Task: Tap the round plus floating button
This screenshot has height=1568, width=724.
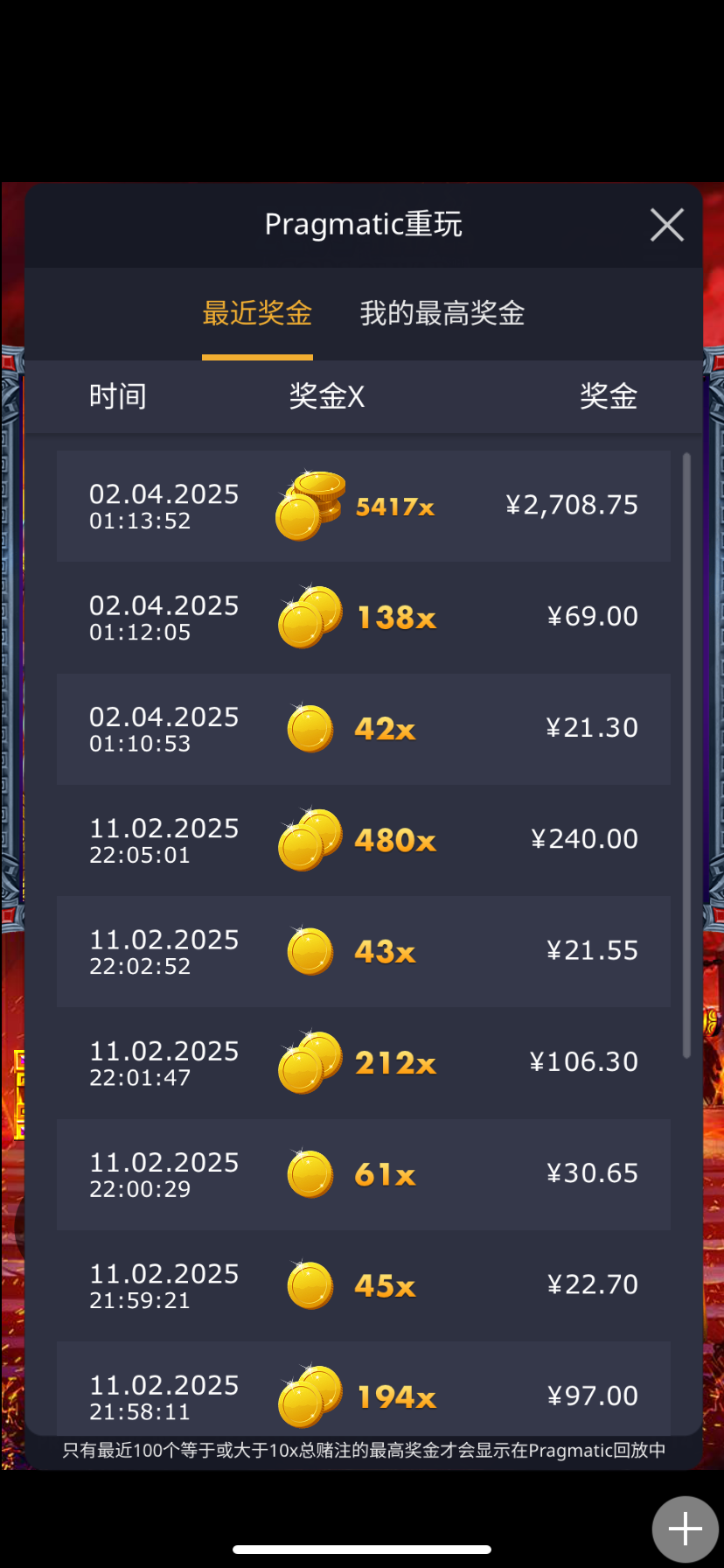Action: pos(685,1529)
